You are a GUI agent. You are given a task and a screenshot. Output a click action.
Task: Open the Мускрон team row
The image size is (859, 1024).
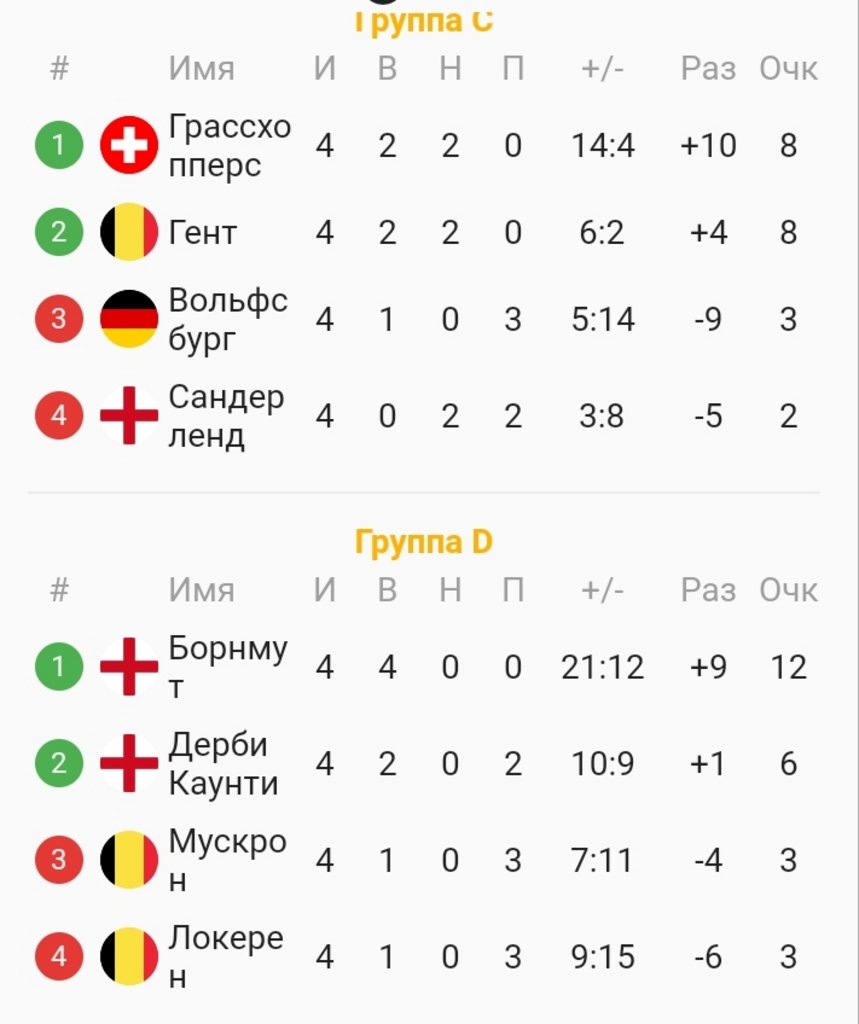pyautogui.click(x=425, y=860)
